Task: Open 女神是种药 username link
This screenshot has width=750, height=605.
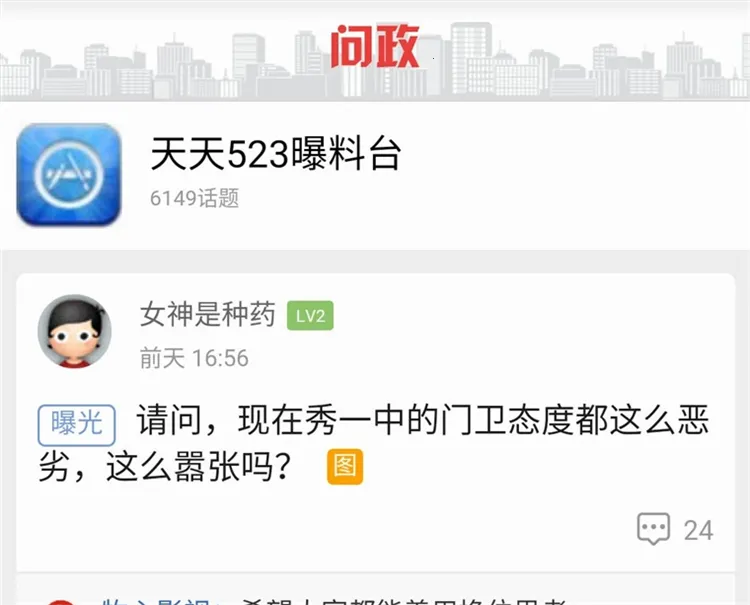Action: 207,315
